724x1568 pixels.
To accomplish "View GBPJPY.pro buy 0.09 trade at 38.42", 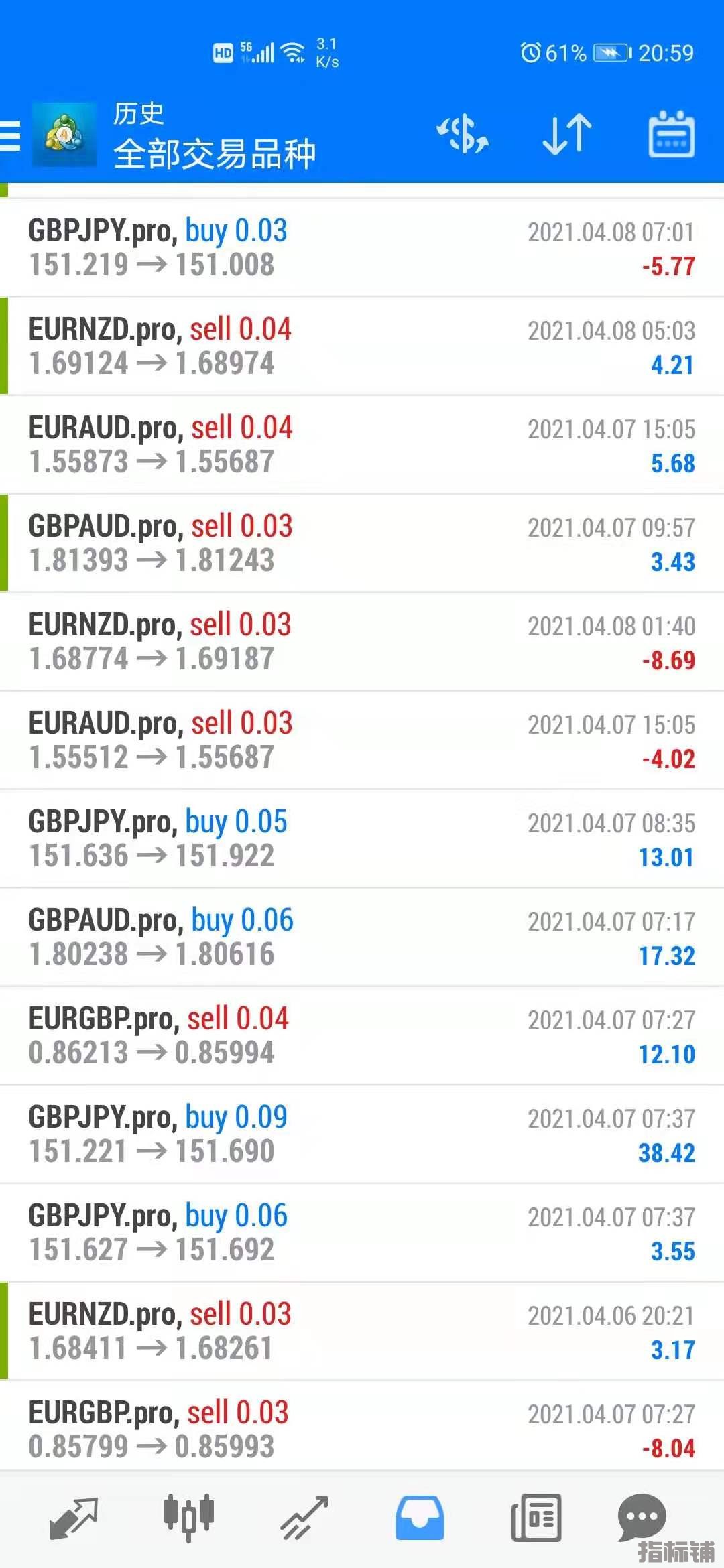I will pyautogui.click(x=362, y=1134).
